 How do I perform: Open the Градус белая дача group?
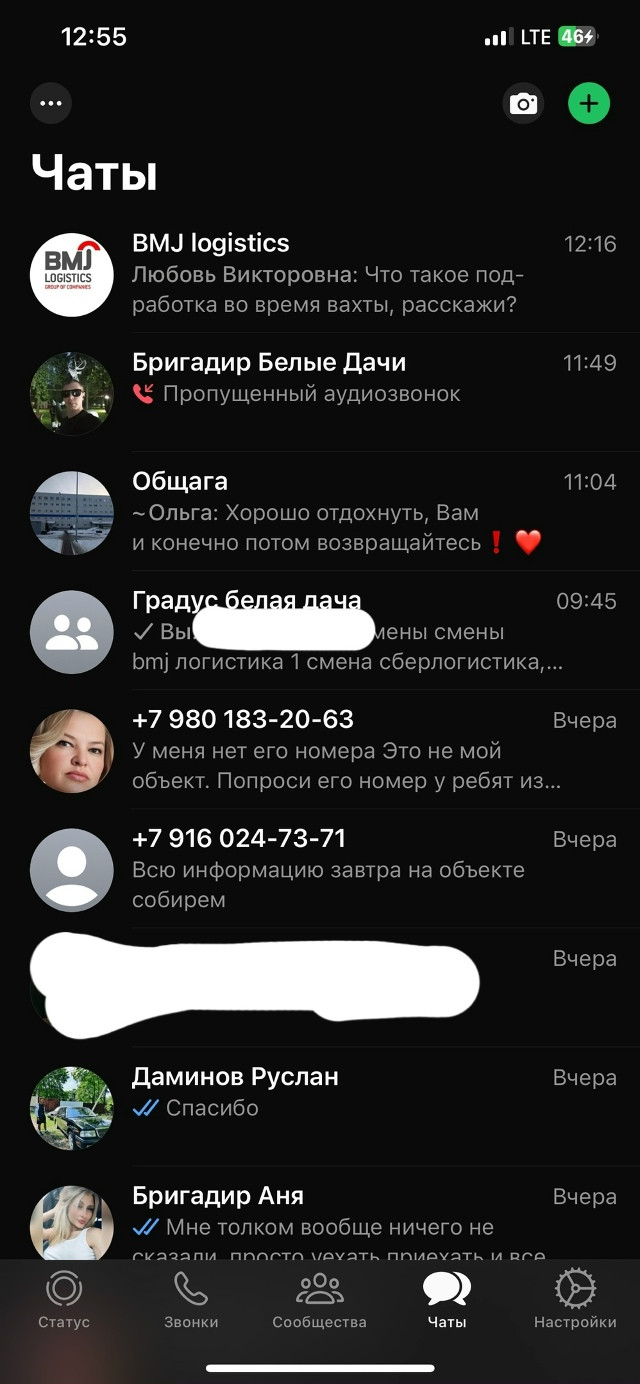click(x=320, y=630)
